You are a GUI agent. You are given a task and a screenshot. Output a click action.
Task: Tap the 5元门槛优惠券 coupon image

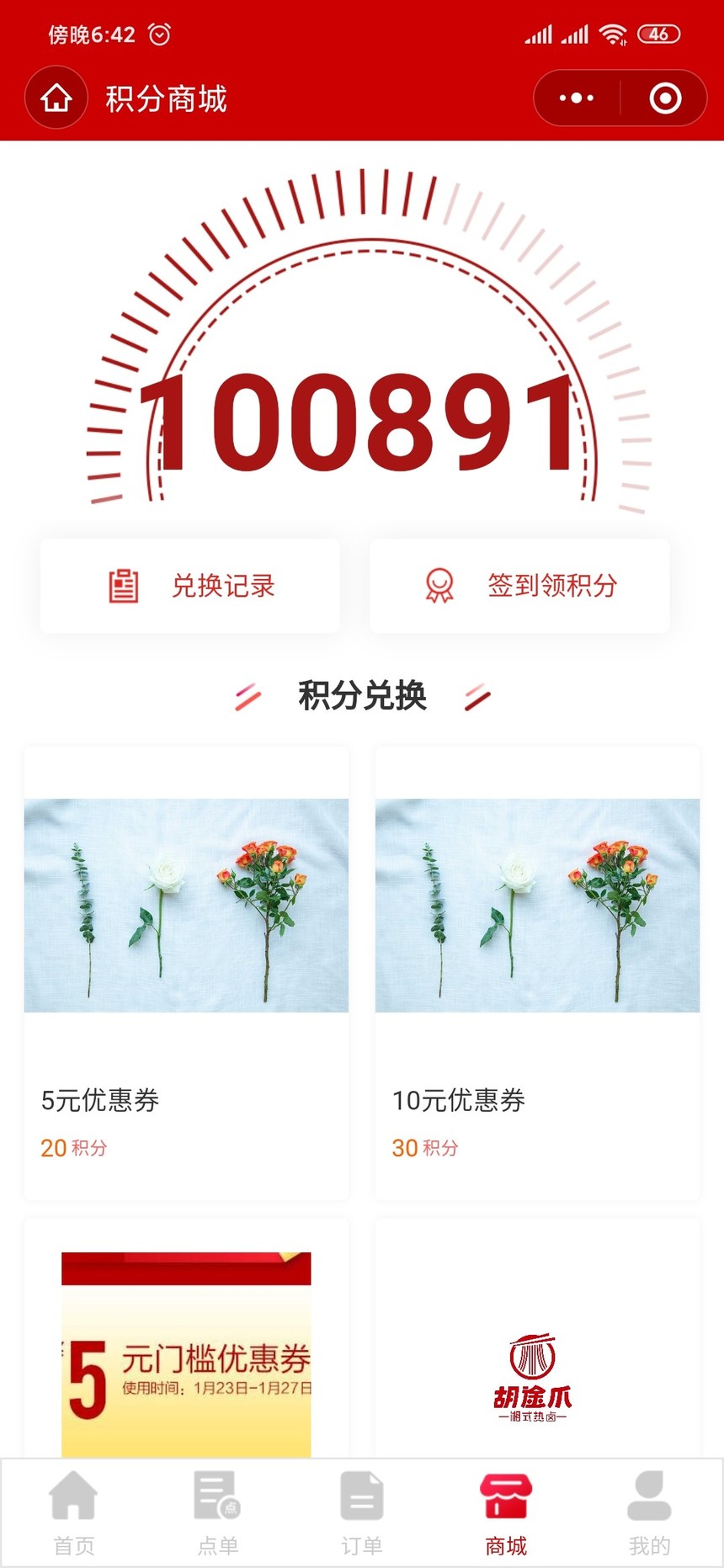[x=186, y=1347]
